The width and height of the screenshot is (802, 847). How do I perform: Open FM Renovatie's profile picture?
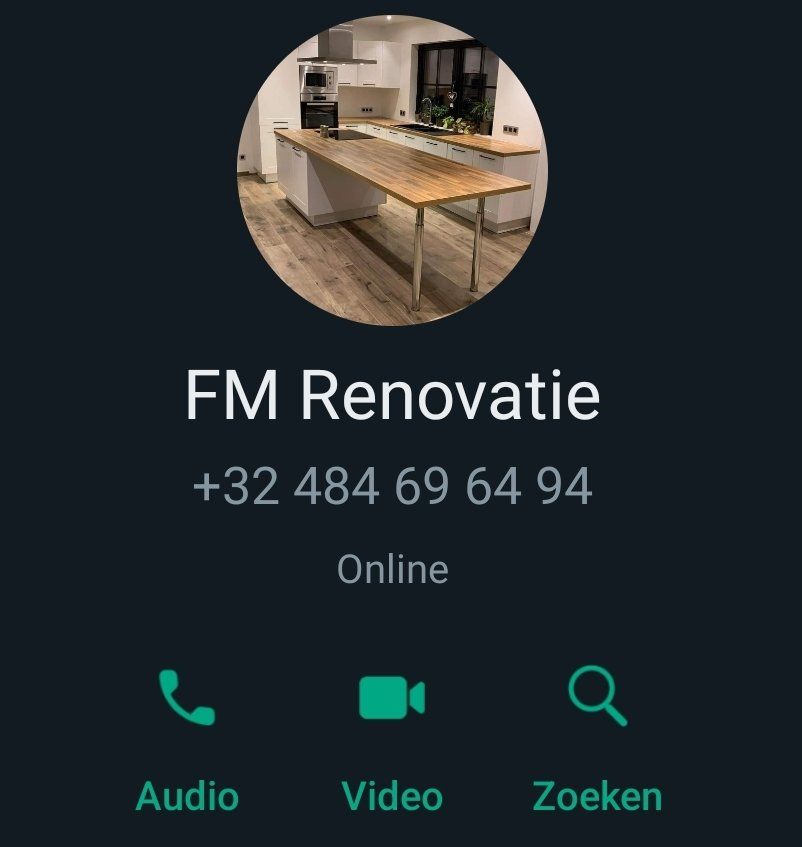(x=392, y=171)
